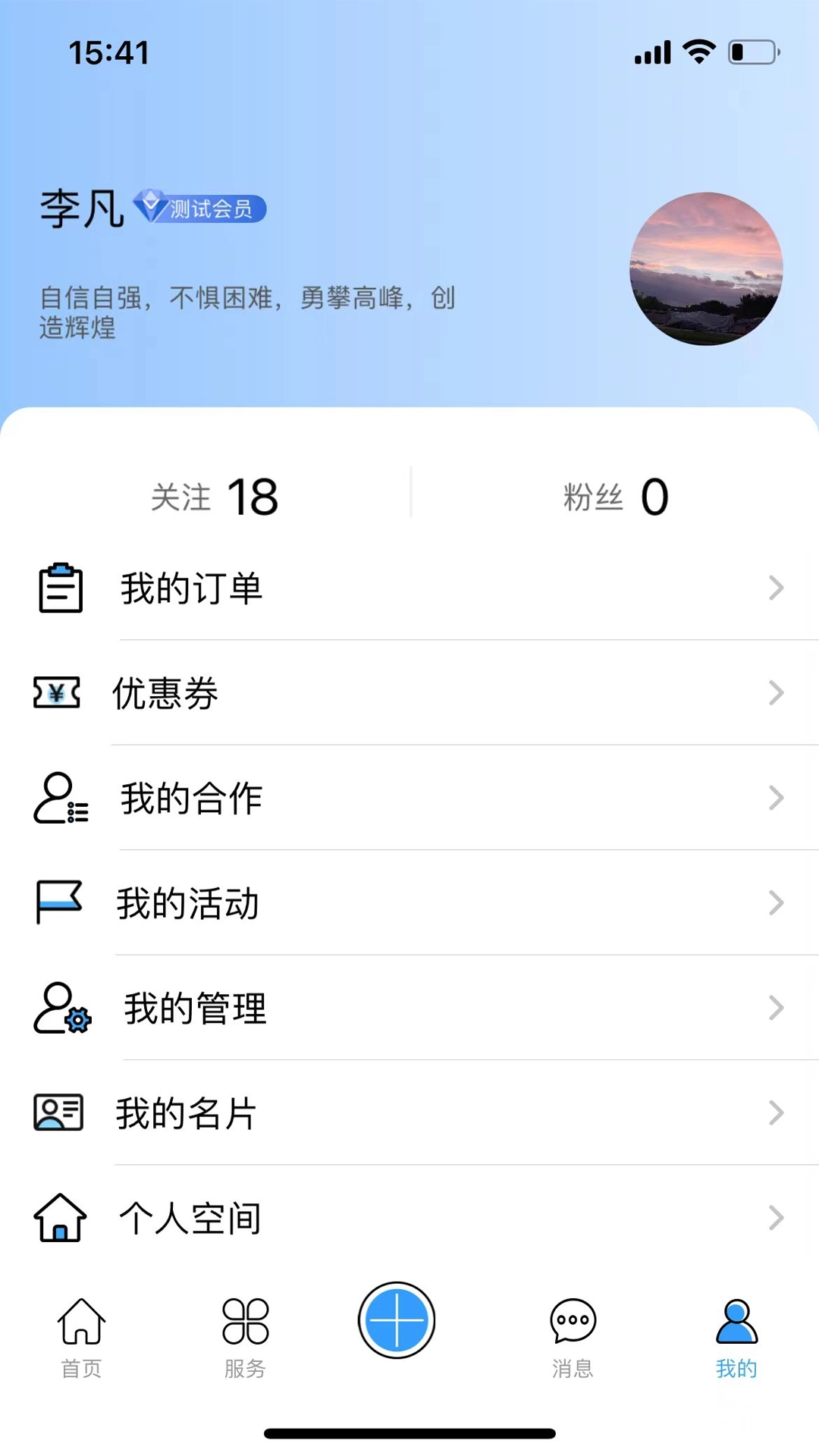819x1456 pixels.
Task: Open the 关注 following count
Action: pos(216,496)
